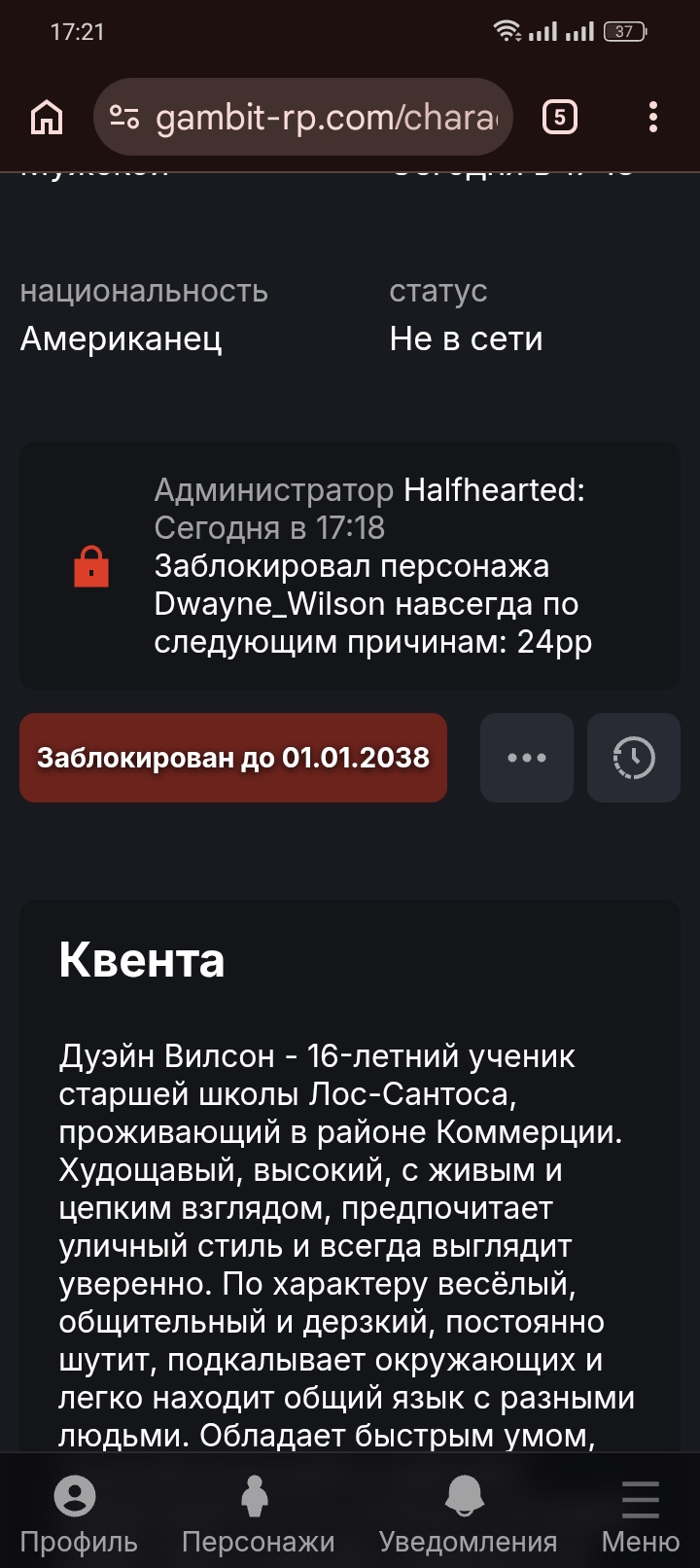Image resolution: width=700 pixels, height=1568 pixels.
Task: Open the Меню tab
Action: point(640,1514)
